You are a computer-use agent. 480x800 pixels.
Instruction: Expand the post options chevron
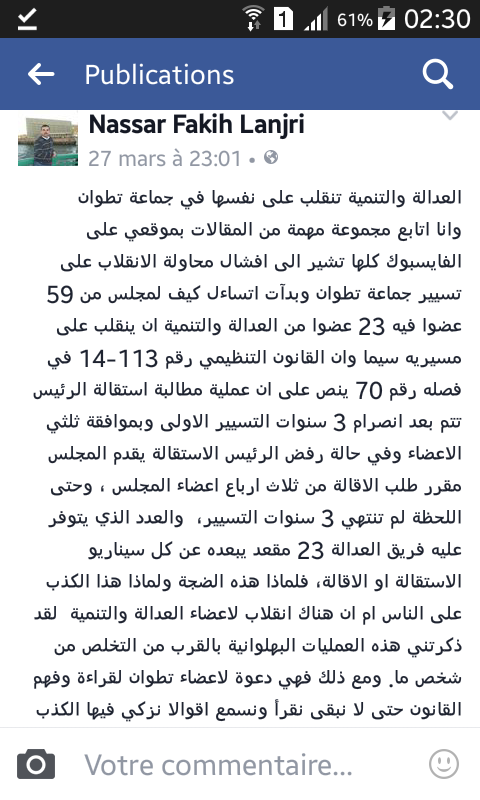(x=450, y=116)
